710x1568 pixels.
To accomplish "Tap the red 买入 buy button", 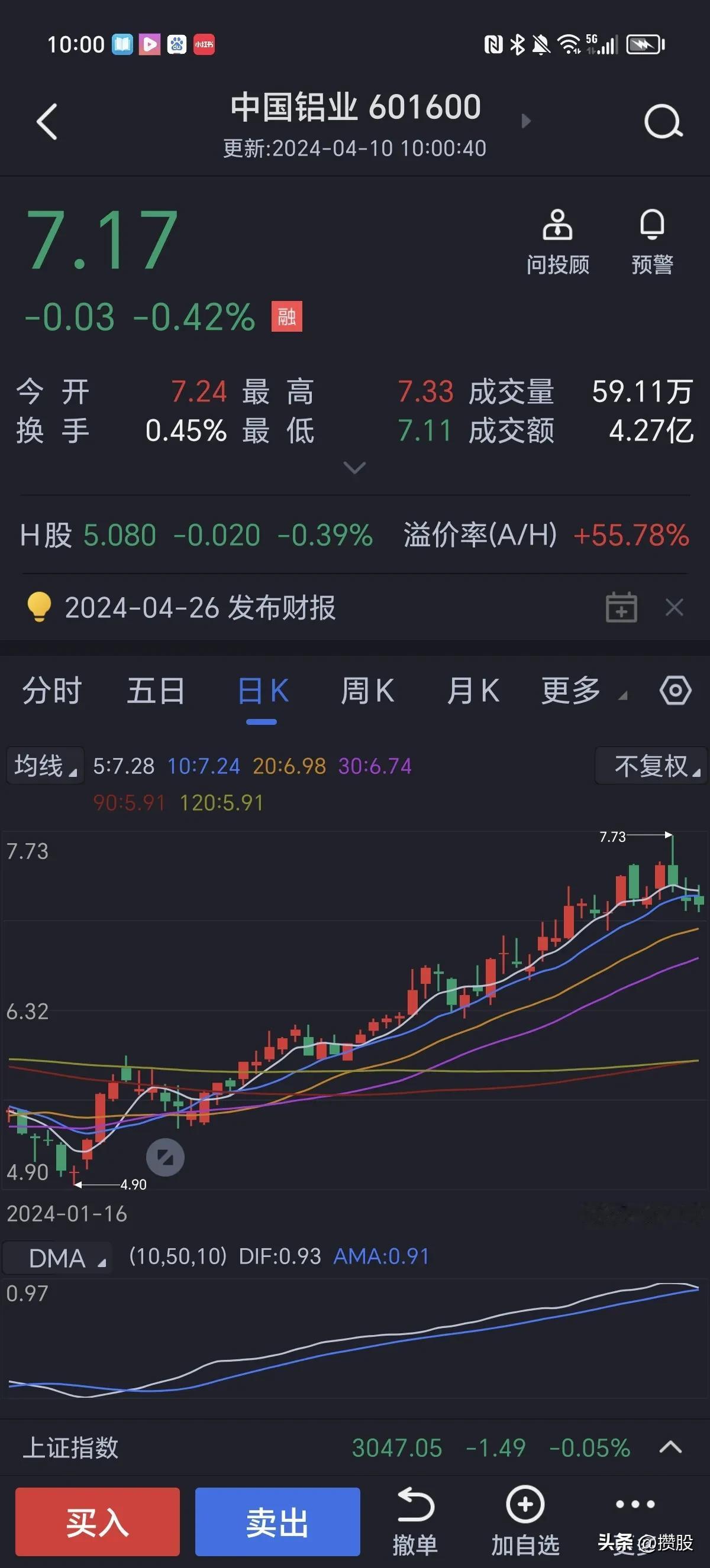I will [x=98, y=1521].
